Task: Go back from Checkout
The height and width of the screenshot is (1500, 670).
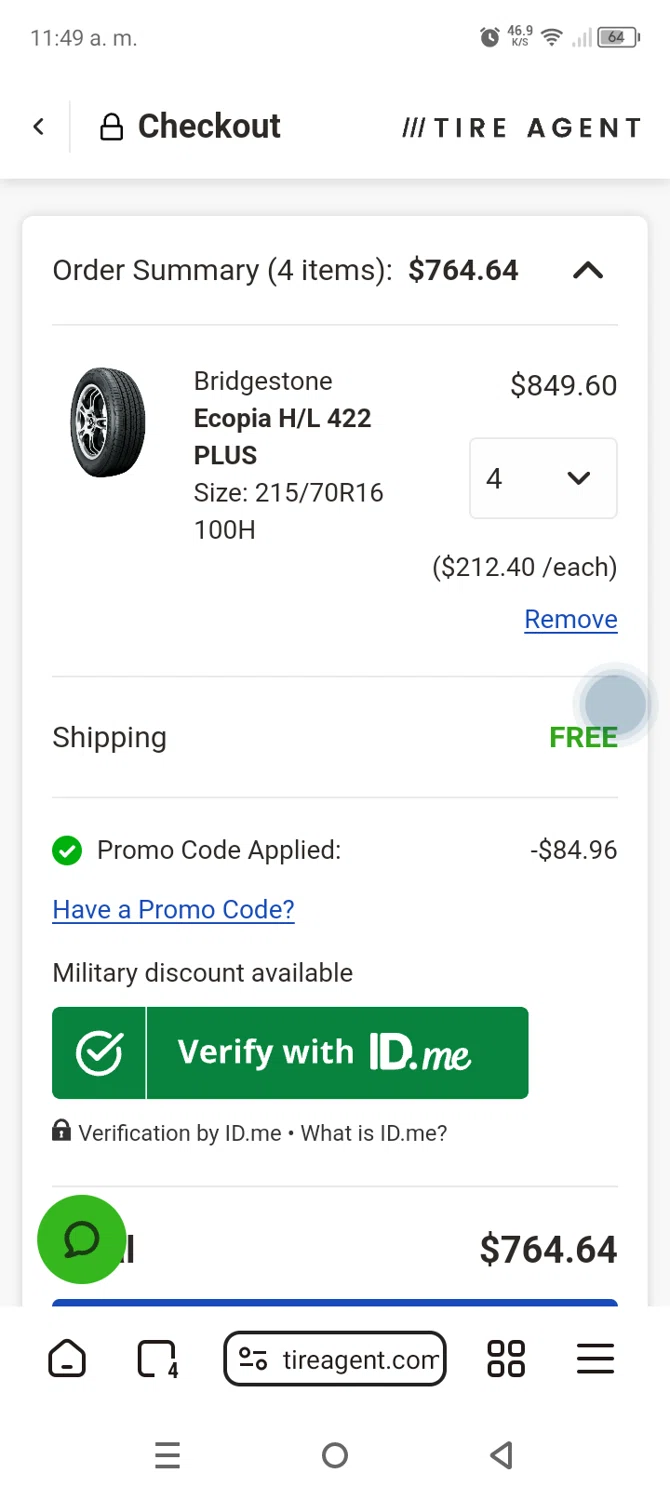Action: click(39, 127)
